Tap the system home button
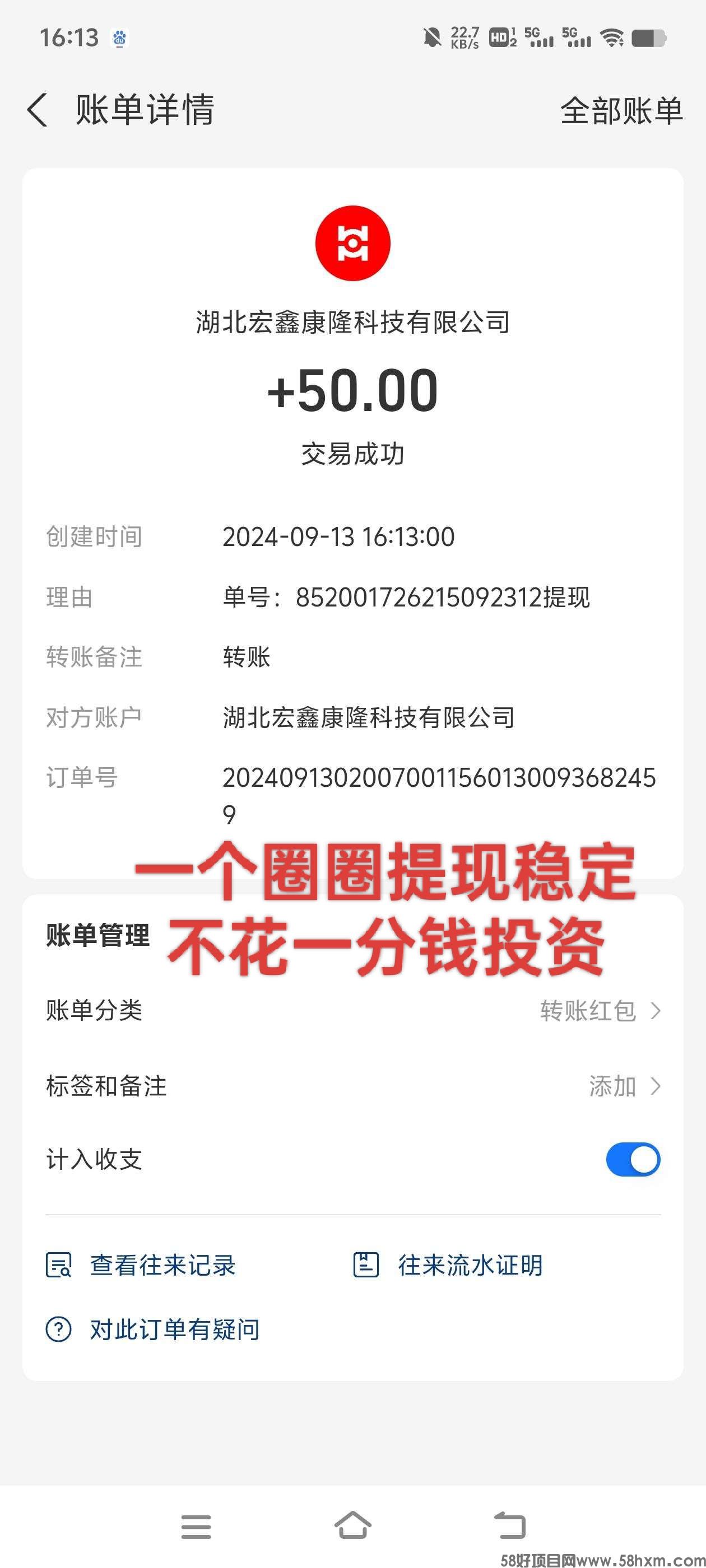 pos(352,1525)
